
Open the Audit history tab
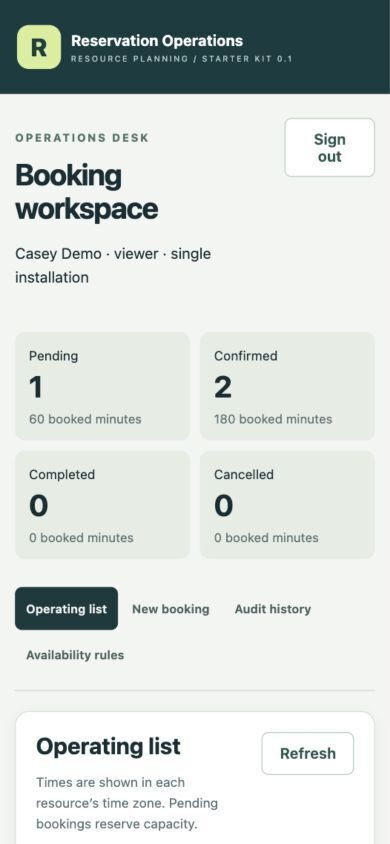tap(273, 609)
